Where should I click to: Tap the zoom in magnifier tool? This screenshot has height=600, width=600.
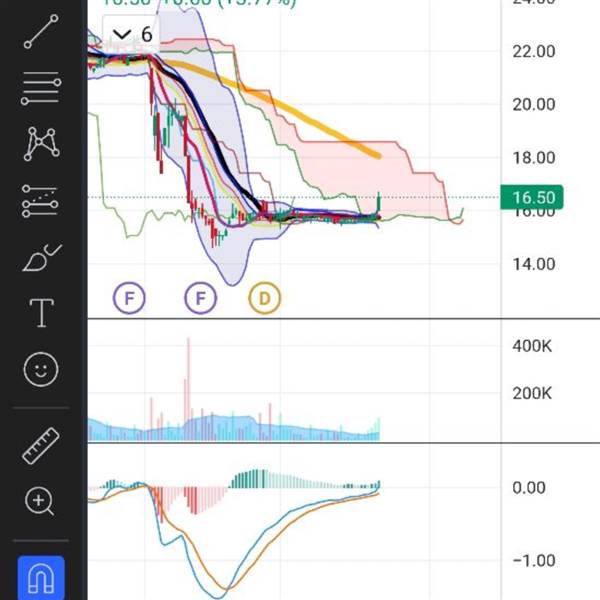(41, 501)
